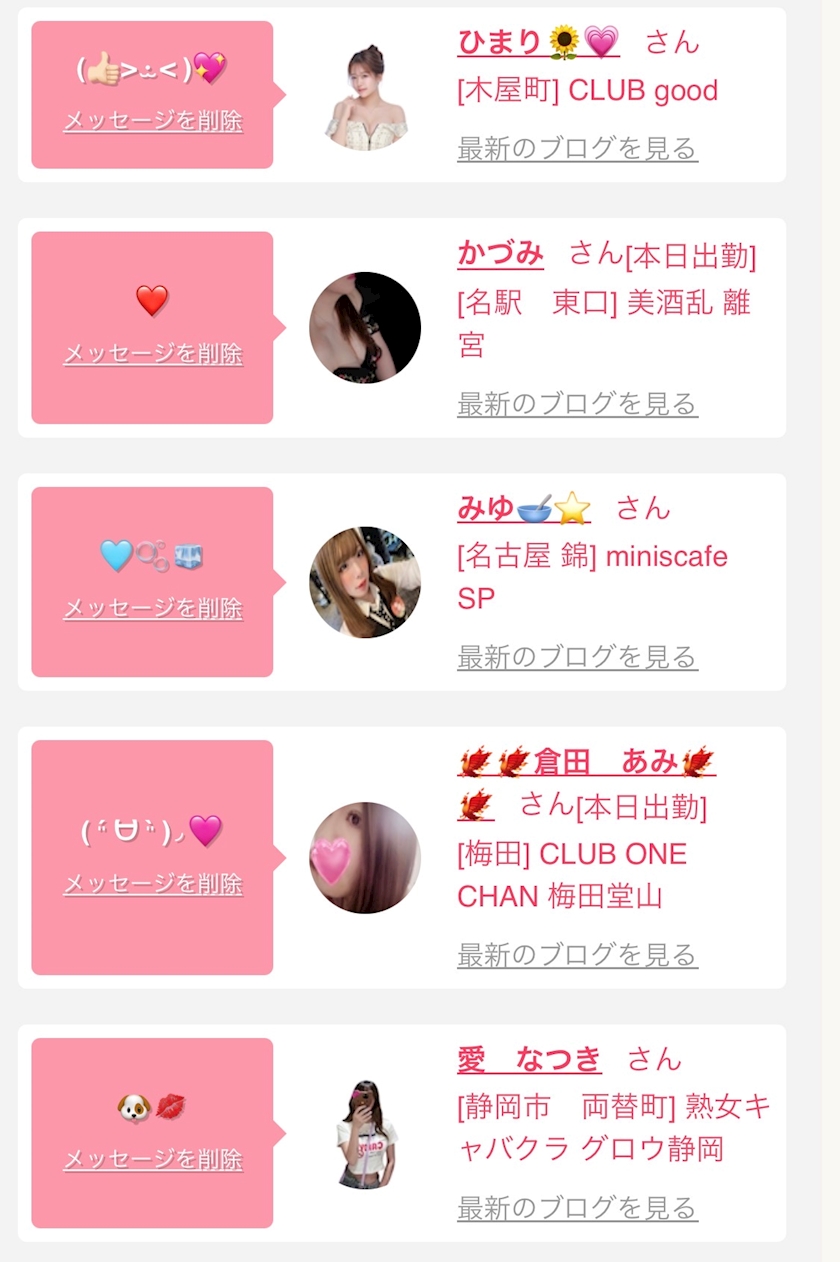Image resolution: width=840 pixels, height=1262 pixels.
Task: Delete the message sent to 愛 なつき
Action: tap(153, 1159)
